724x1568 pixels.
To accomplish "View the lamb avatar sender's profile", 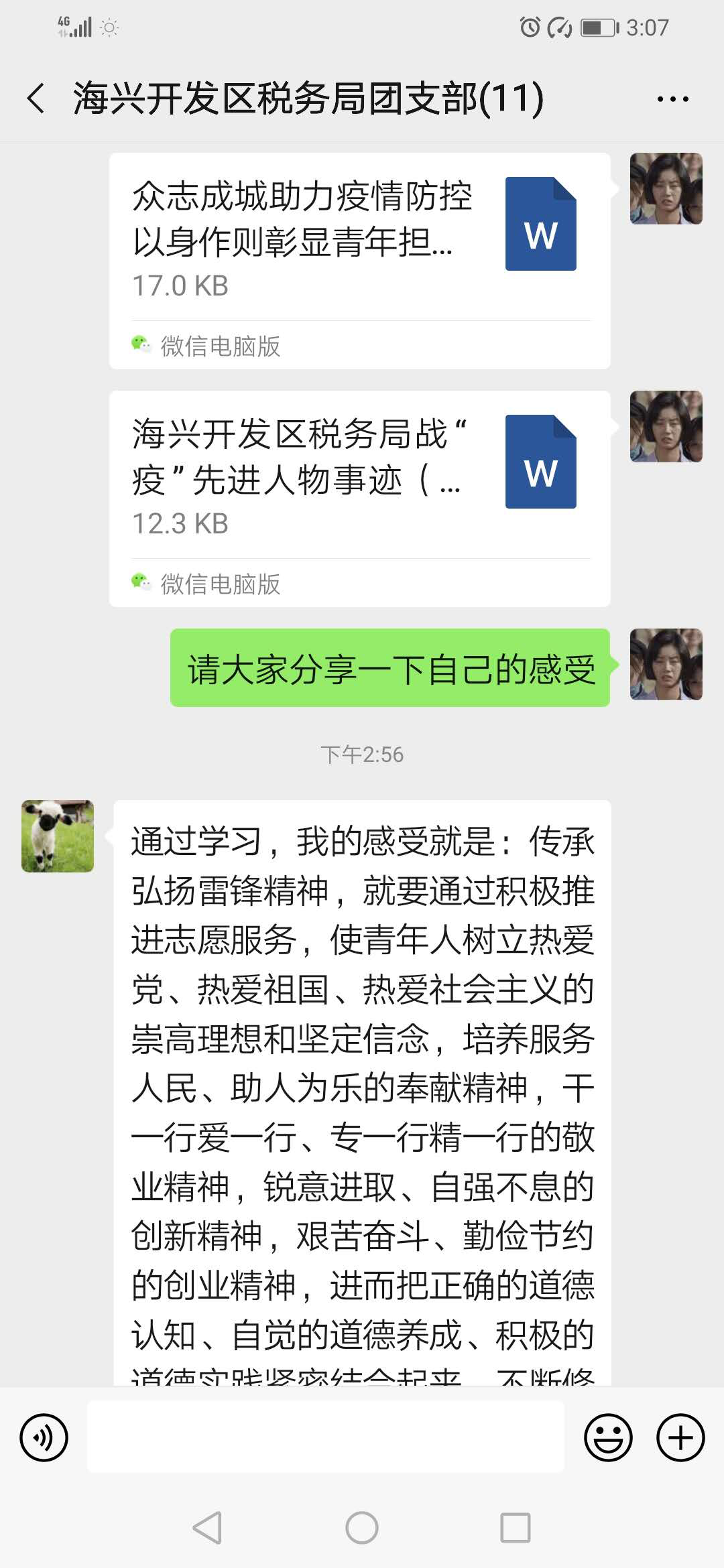I will 58,836.
